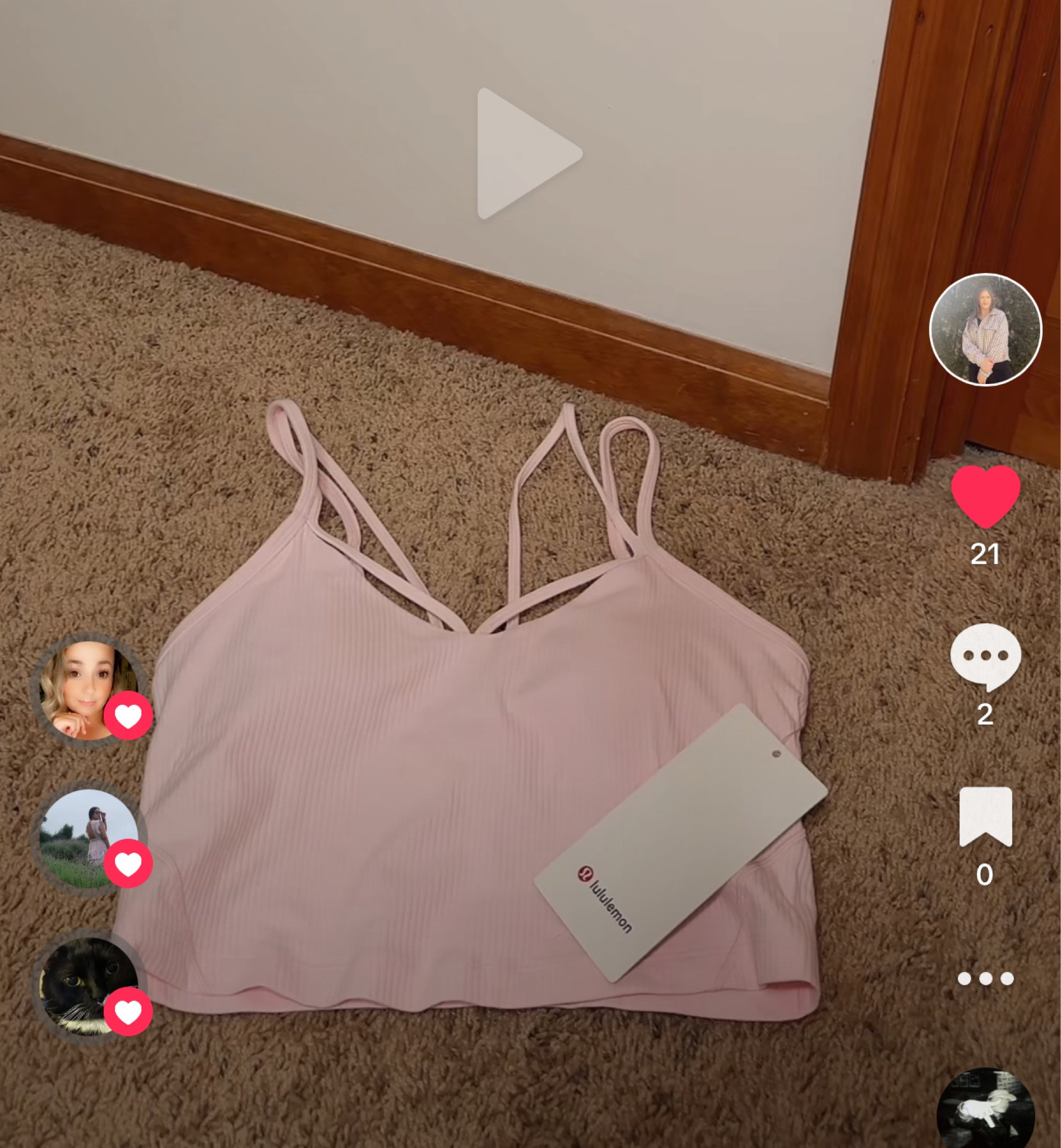Bookmark this video
This screenshot has width=1061, height=1148.
tap(985, 816)
